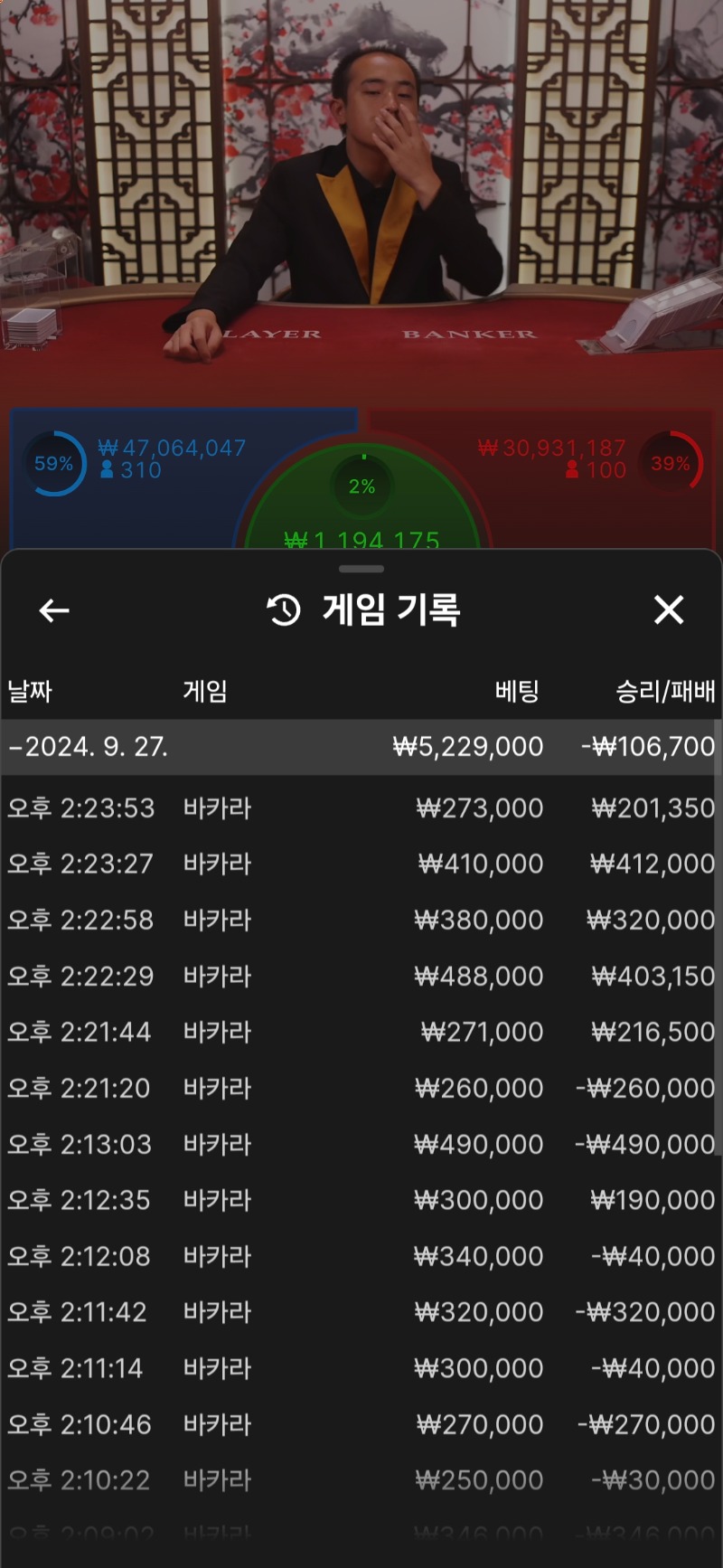Open the 오후 2:21:44 record
This screenshot has width=723, height=1568.
pos(360,1032)
